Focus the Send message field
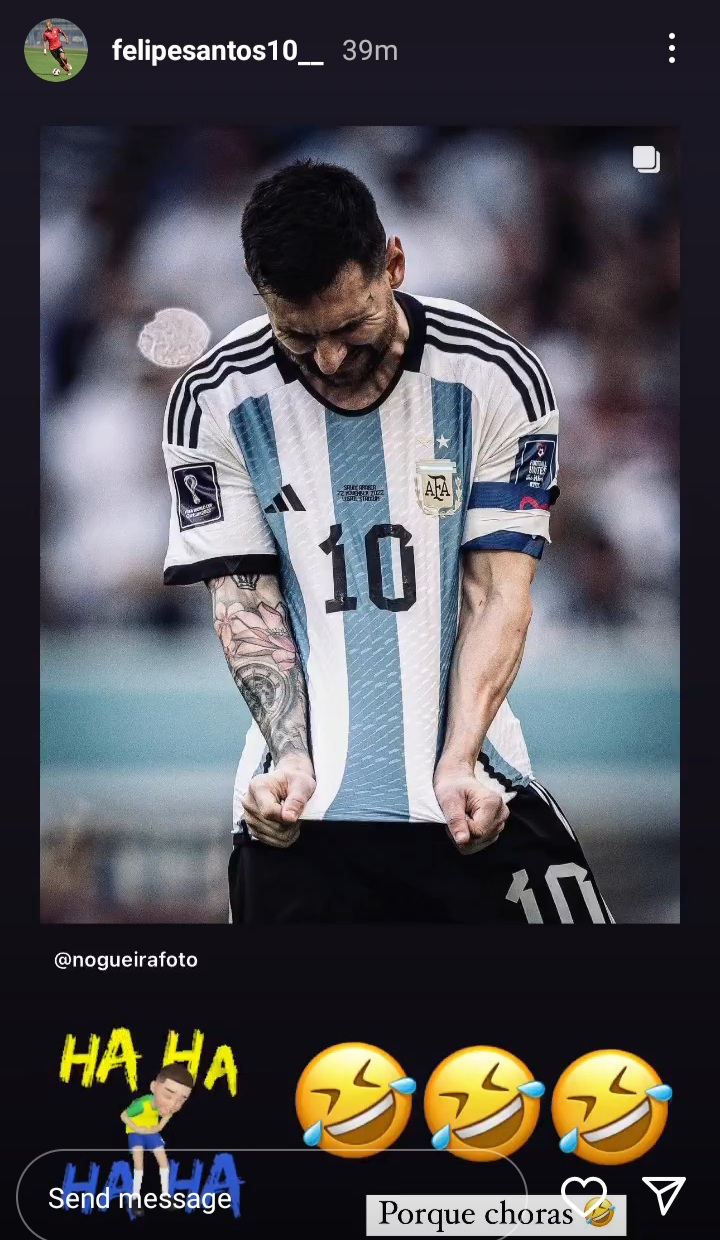The image size is (720, 1240). point(272,1197)
